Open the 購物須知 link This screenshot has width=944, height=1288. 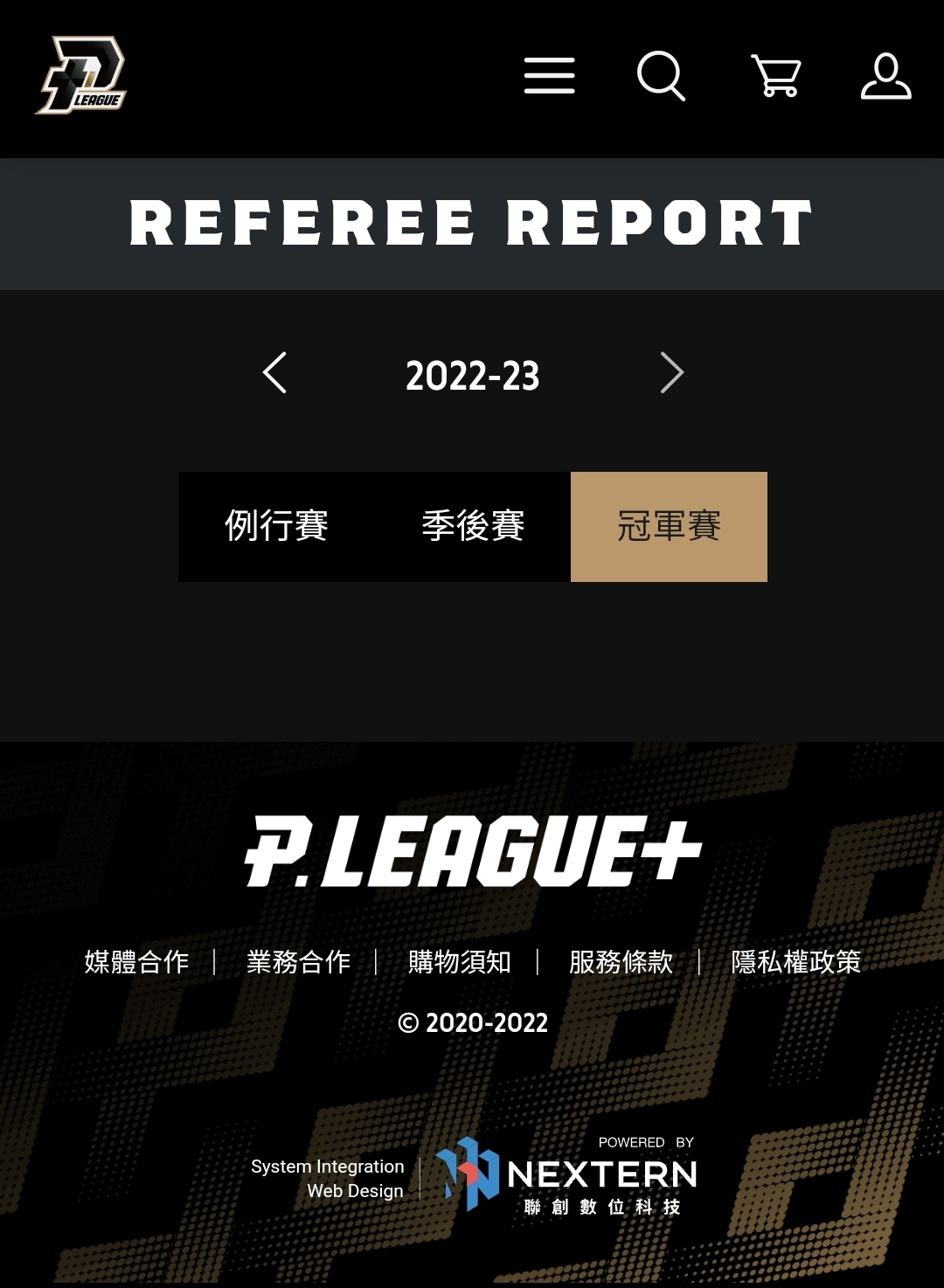459,962
